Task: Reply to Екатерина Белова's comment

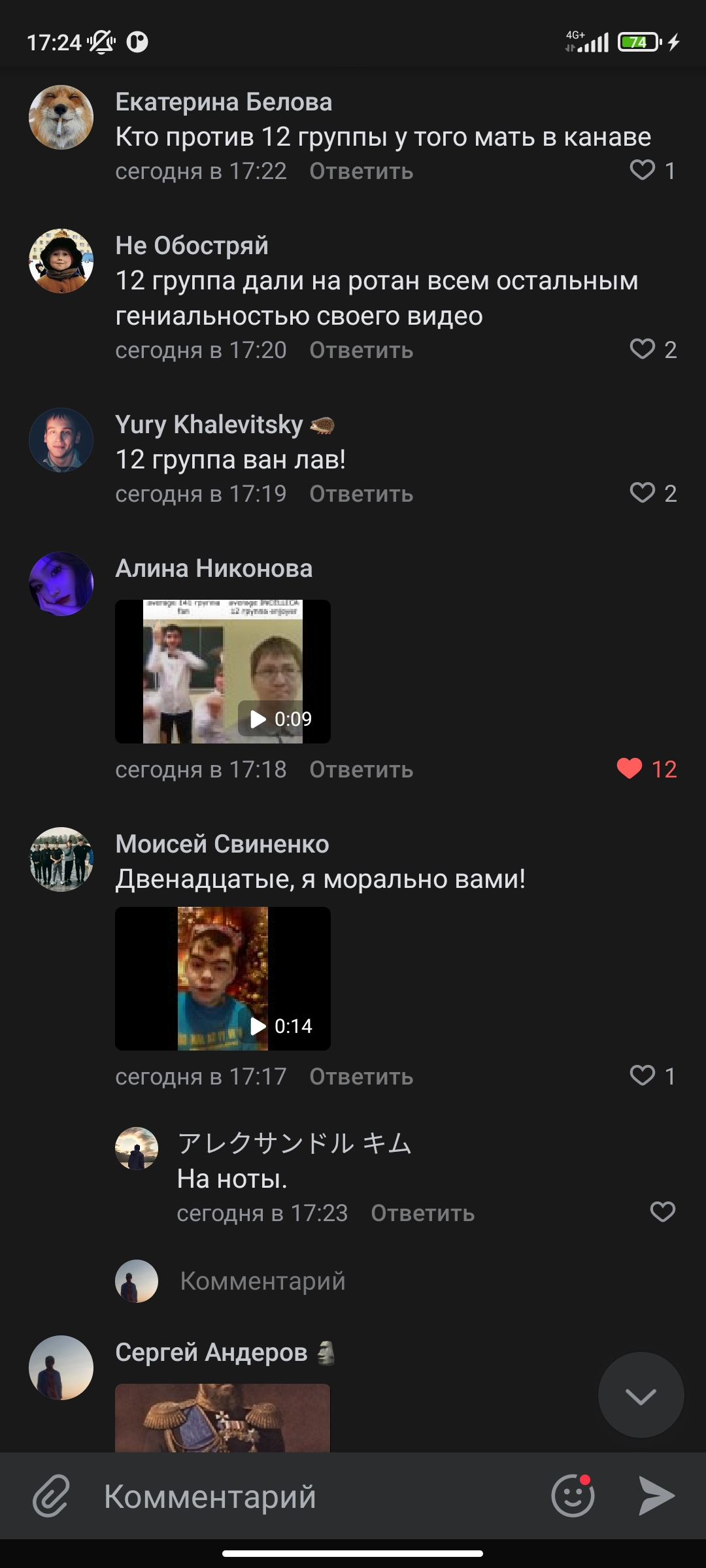Action: pyautogui.click(x=361, y=172)
